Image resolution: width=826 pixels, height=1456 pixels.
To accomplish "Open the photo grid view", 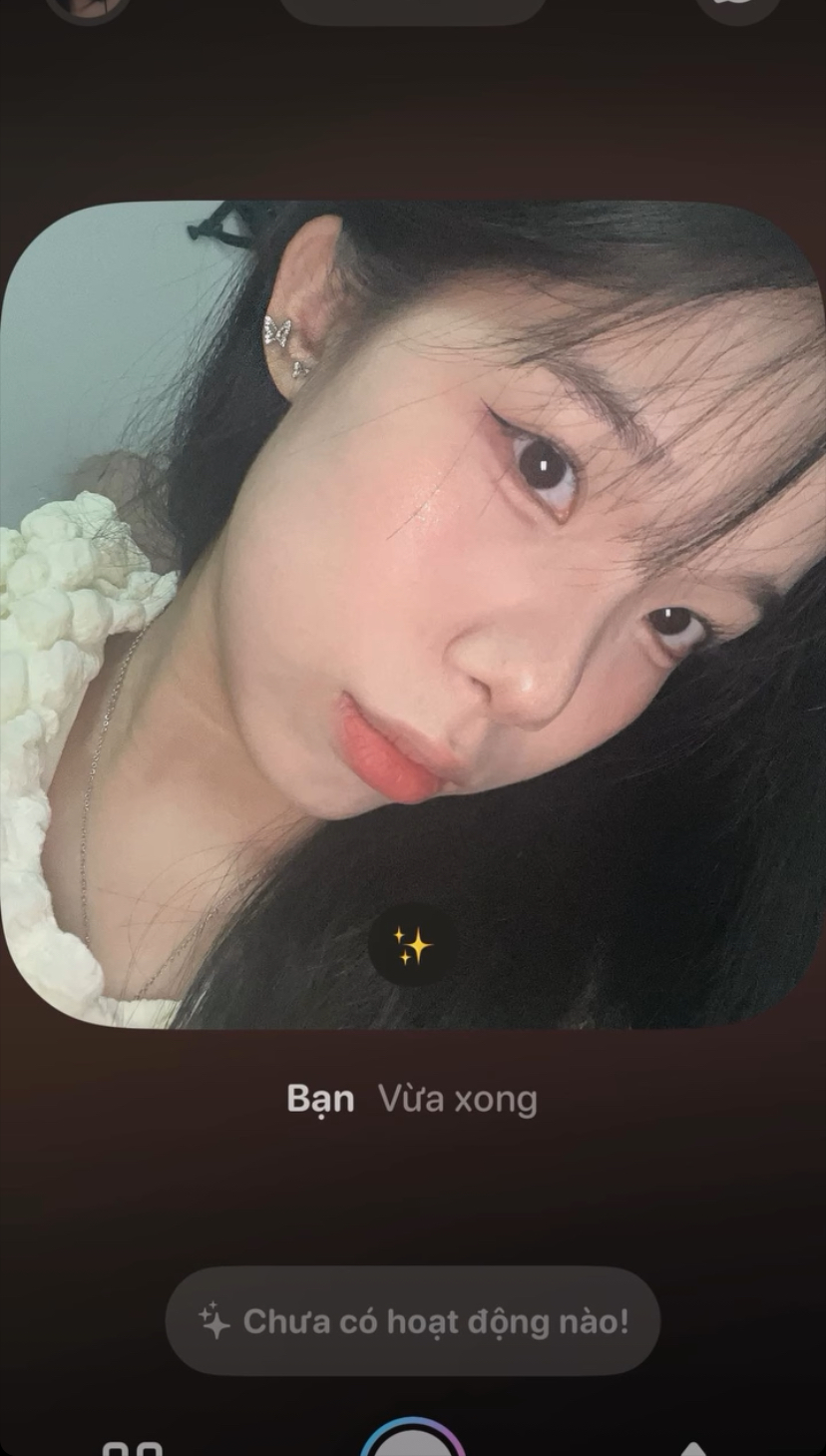I will coord(133,1448).
